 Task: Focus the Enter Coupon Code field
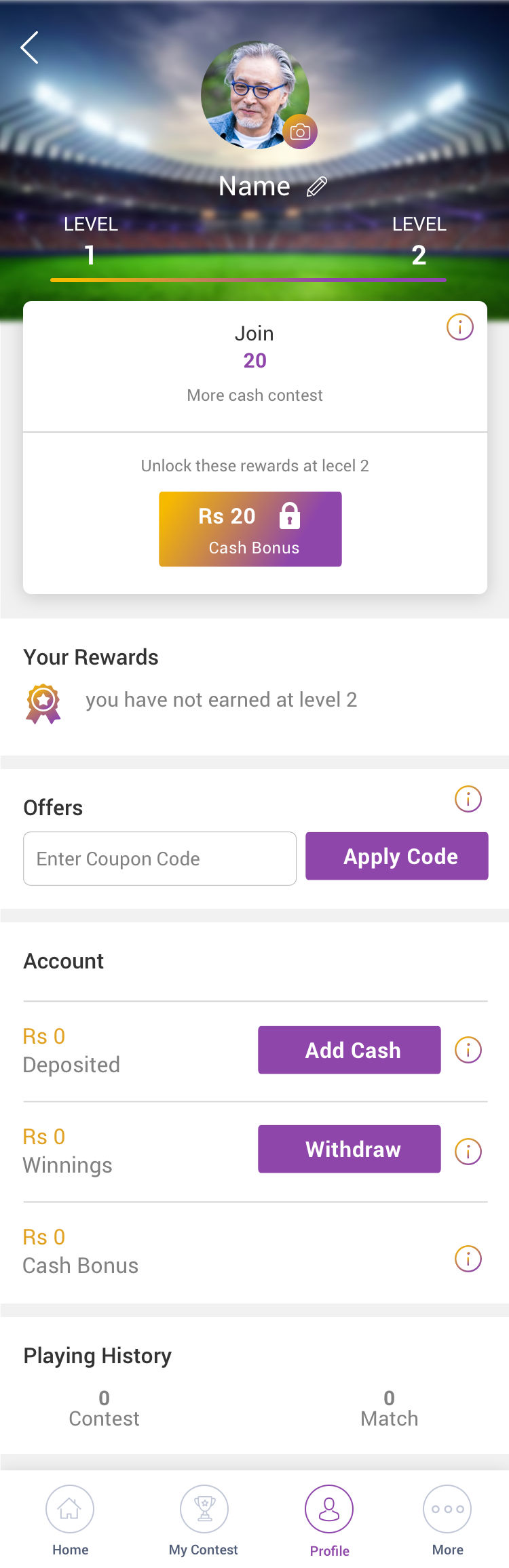pyautogui.click(x=159, y=859)
